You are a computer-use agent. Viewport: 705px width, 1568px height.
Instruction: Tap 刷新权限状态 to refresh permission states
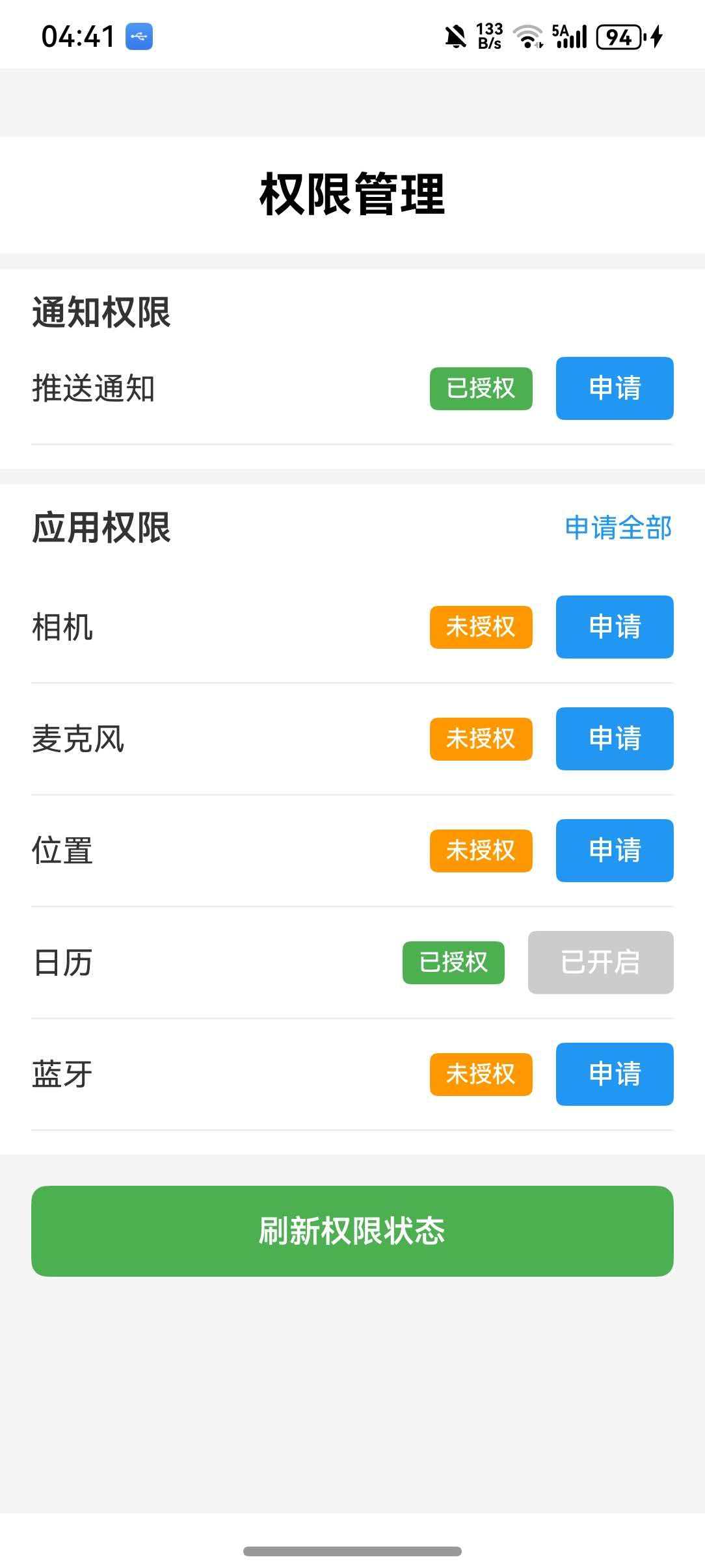(x=352, y=1232)
